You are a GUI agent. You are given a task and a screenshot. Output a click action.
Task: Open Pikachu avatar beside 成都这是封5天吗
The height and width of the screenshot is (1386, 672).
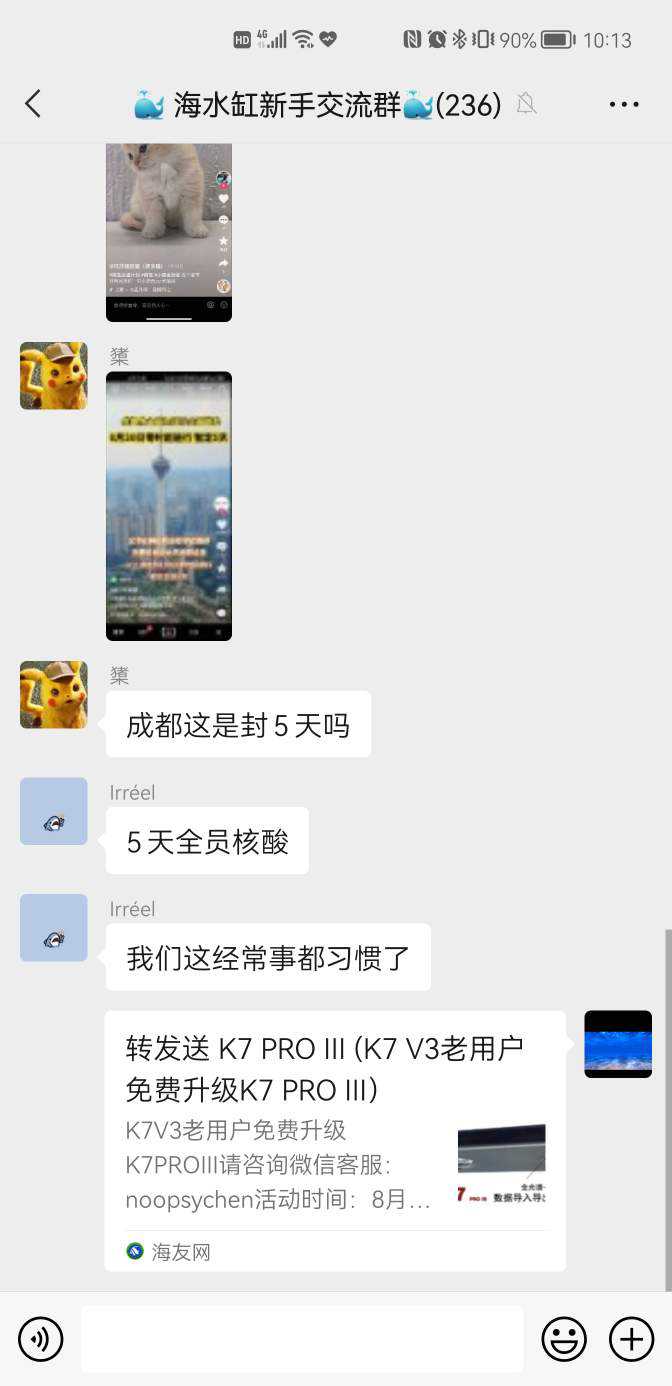pyautogui.click(x=54, y=694)
